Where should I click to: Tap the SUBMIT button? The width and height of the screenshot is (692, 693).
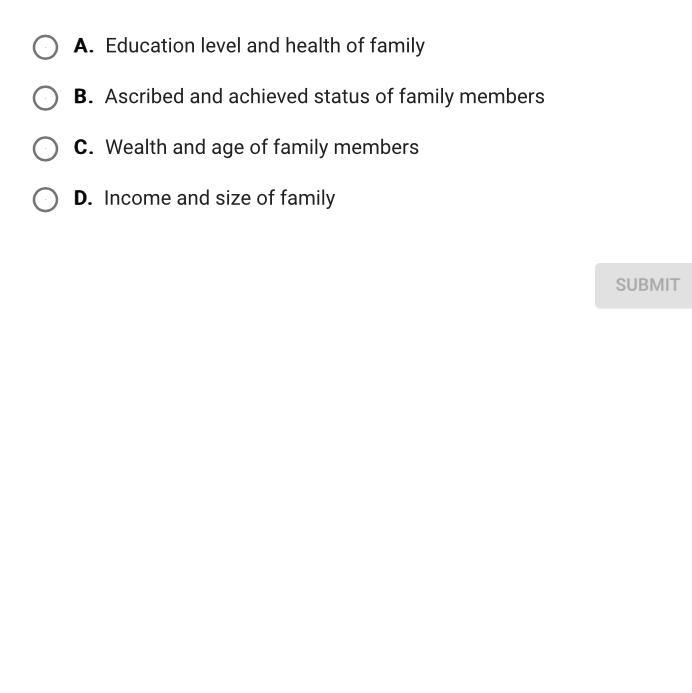coord(646,285)
